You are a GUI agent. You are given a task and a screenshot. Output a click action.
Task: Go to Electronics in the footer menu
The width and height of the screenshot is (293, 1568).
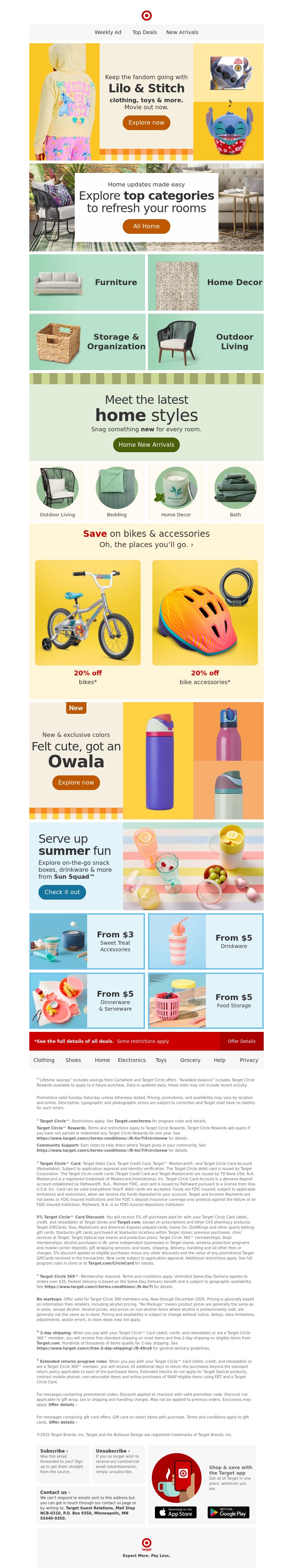[131, 1060]
